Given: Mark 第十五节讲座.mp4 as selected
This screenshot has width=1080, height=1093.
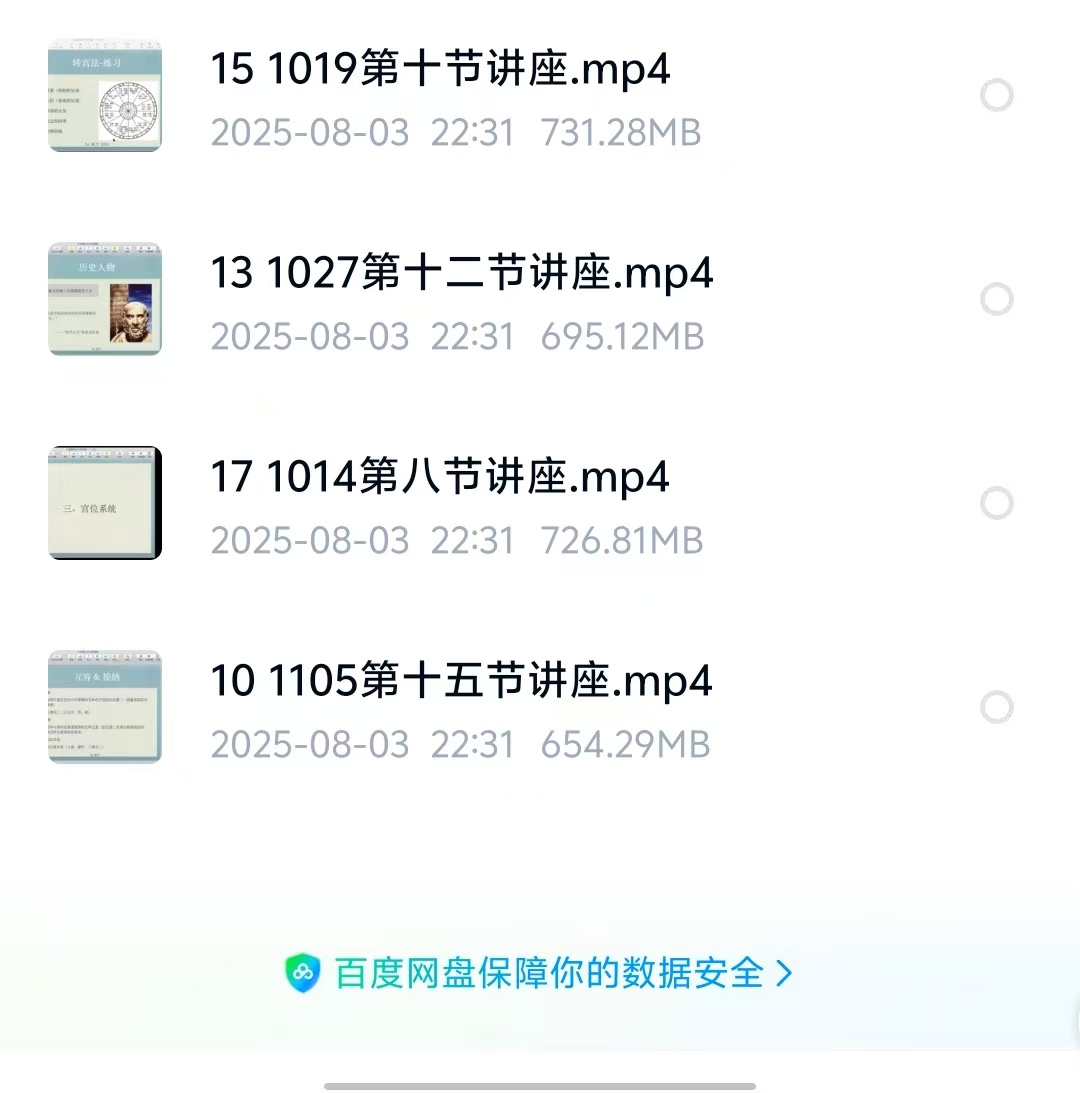Looking at the screenshot, I should click(x=996, y=707).
